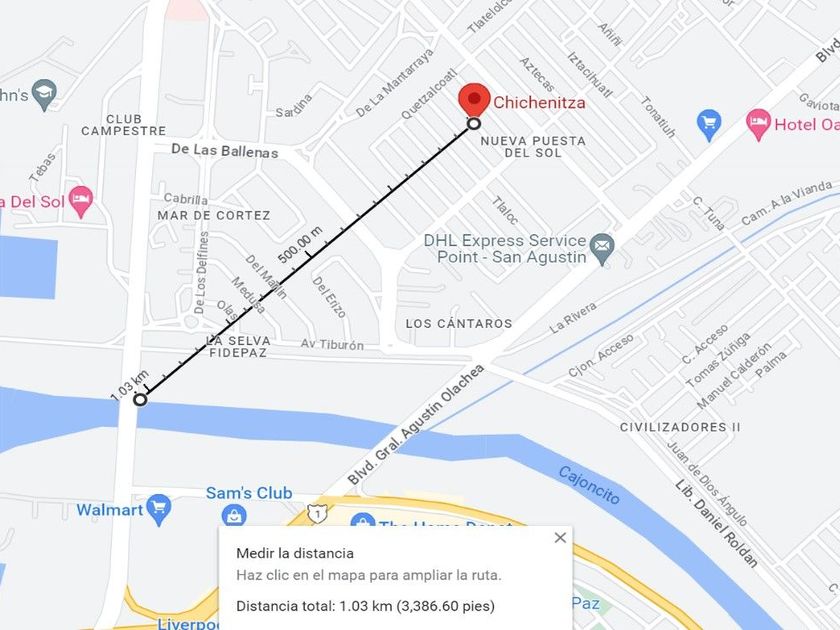Screen dimensions: 840x630
Task: Open the Del Sol hotel marker
Action: 81,201
